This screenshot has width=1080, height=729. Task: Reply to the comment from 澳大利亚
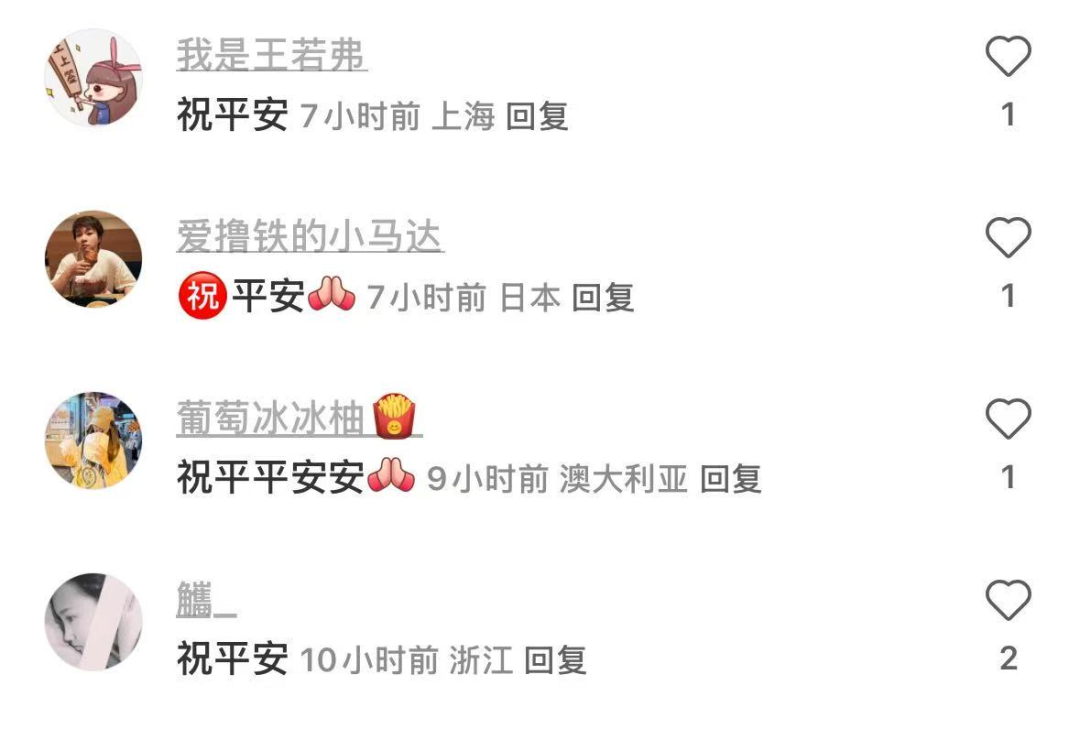point(730,479)
